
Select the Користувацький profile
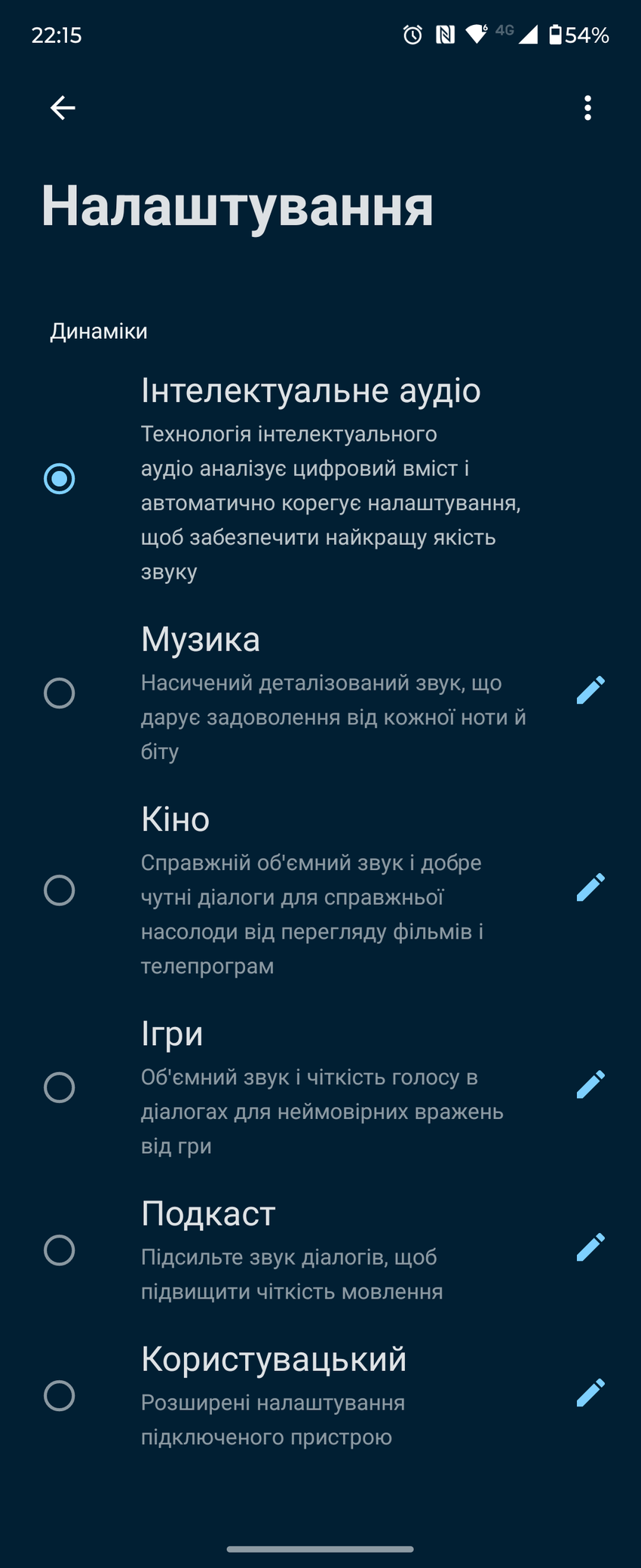pyautogui.click(x=60, y=1396)
